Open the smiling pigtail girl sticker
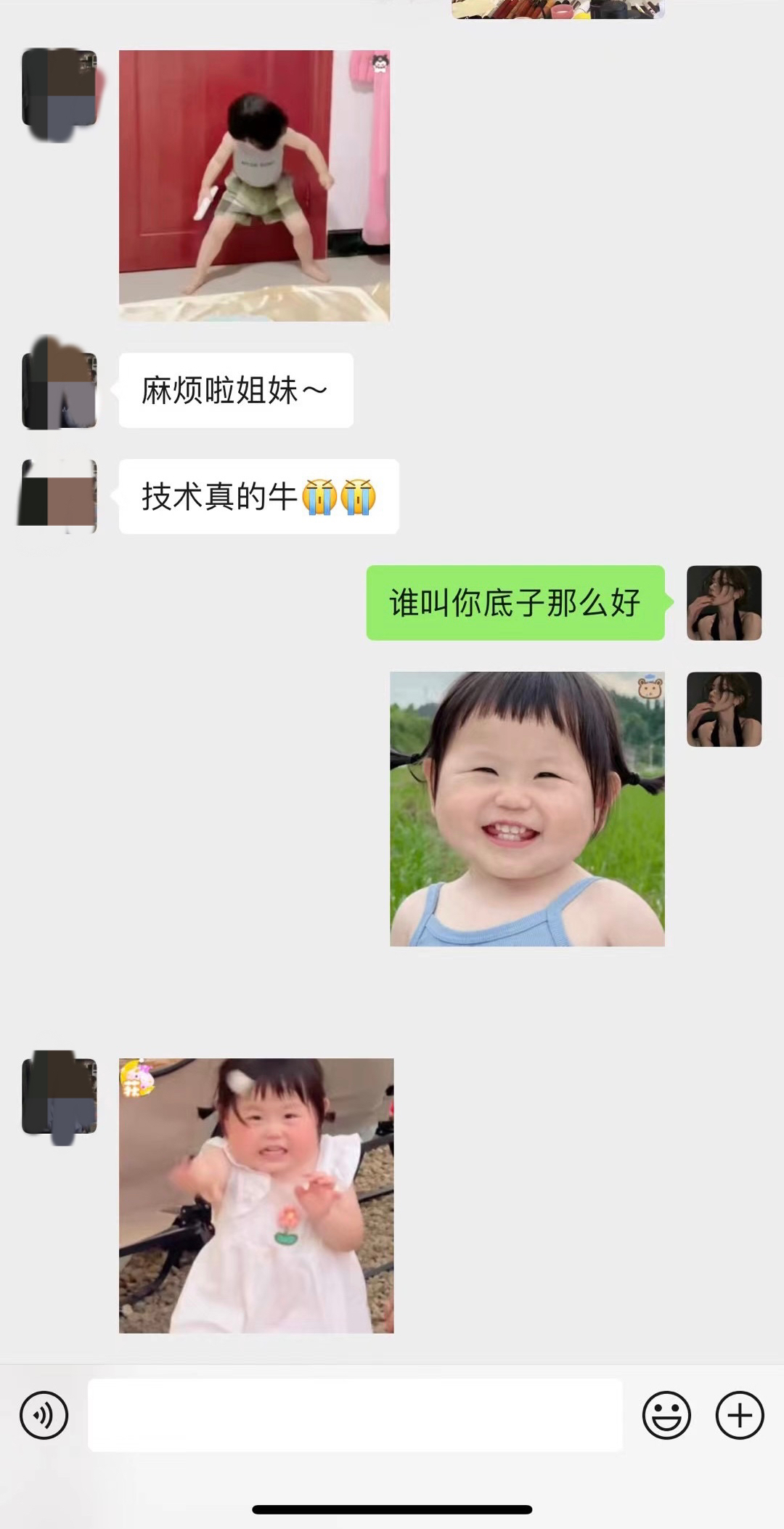This screenshot has height=1529, width=784. click(x=527, y=808)
